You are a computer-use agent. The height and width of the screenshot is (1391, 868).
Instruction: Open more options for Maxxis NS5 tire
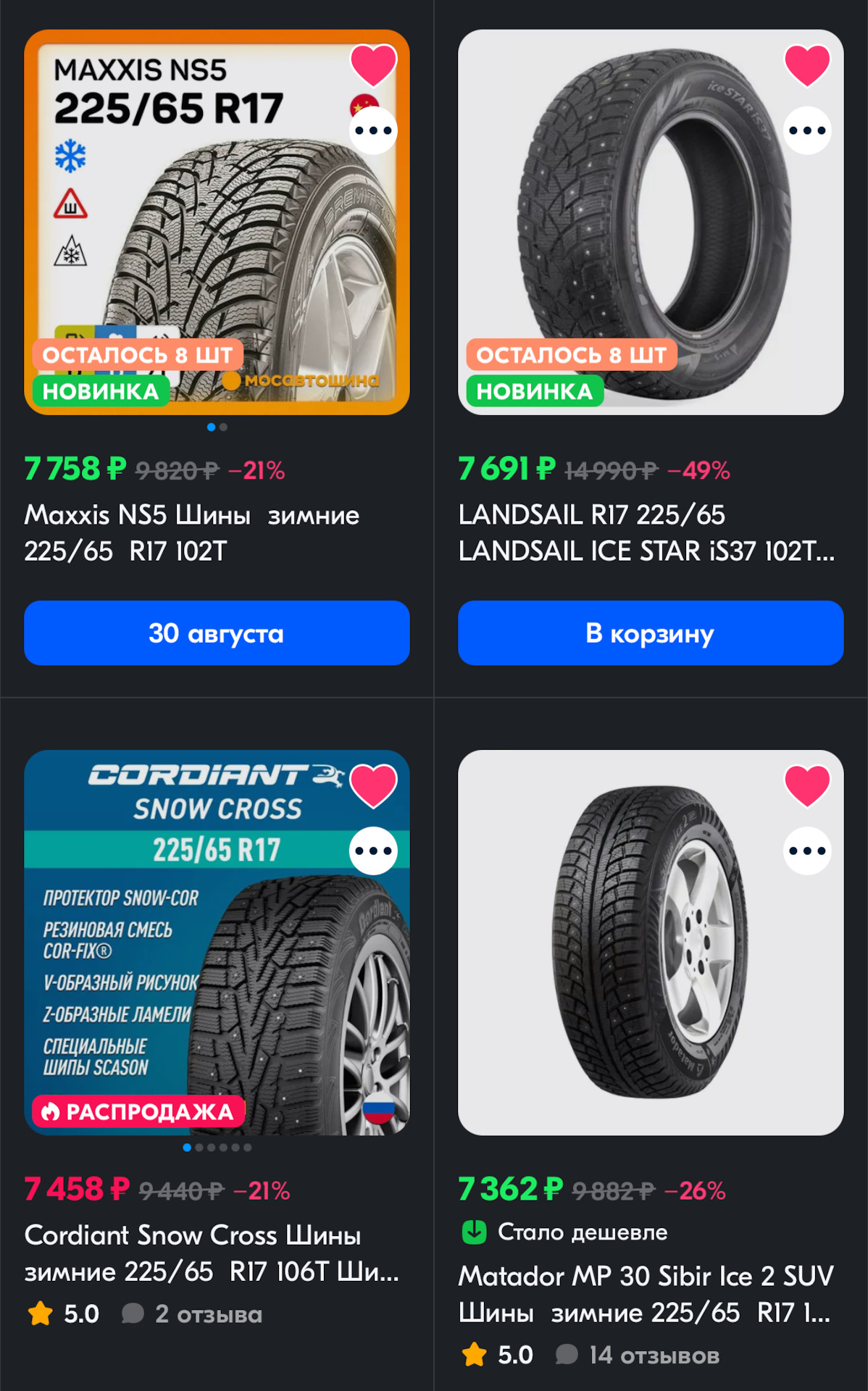[373, 130]
